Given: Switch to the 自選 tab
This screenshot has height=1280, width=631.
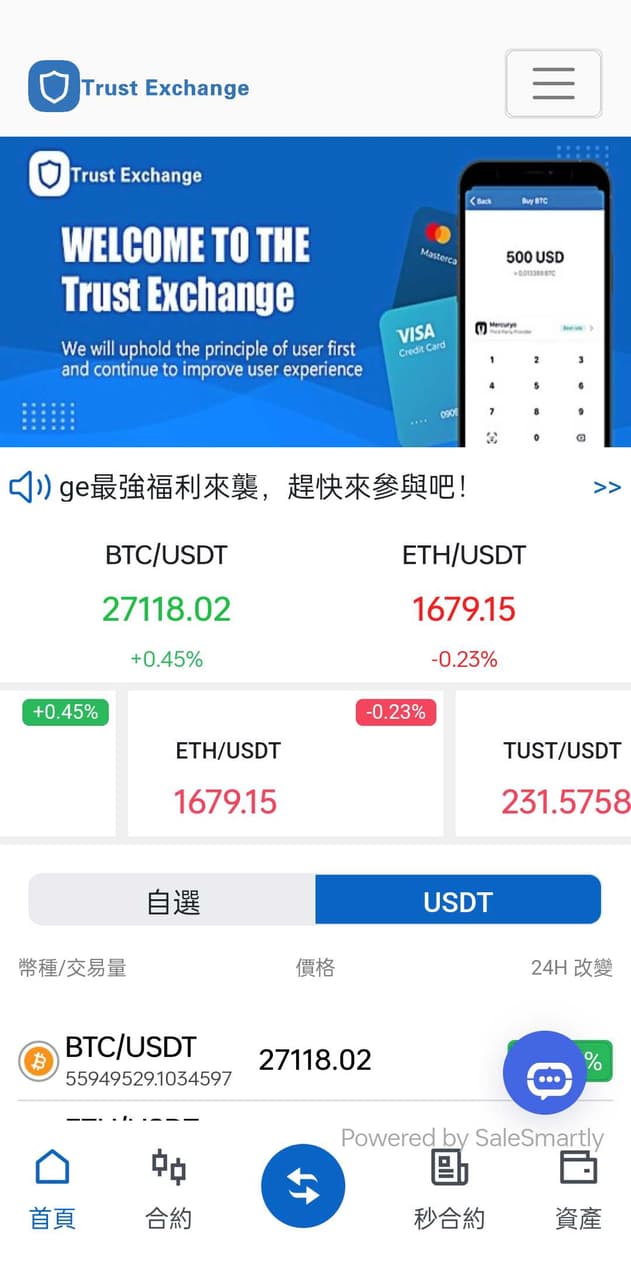Looking at the screenshot, I should (x=173, y=900).
